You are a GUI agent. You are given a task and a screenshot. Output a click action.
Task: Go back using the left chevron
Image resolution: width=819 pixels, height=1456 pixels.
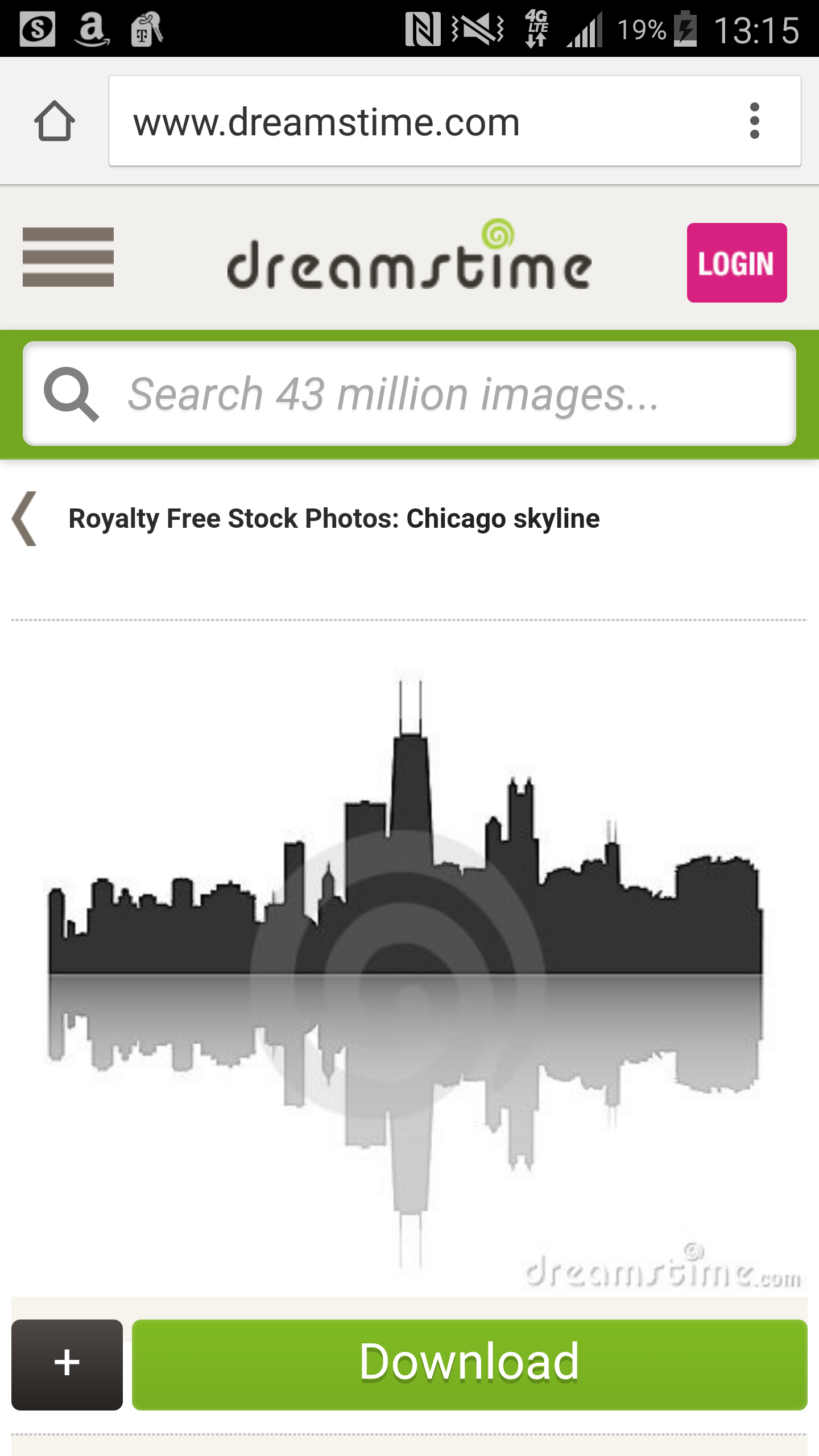point(25,519)
